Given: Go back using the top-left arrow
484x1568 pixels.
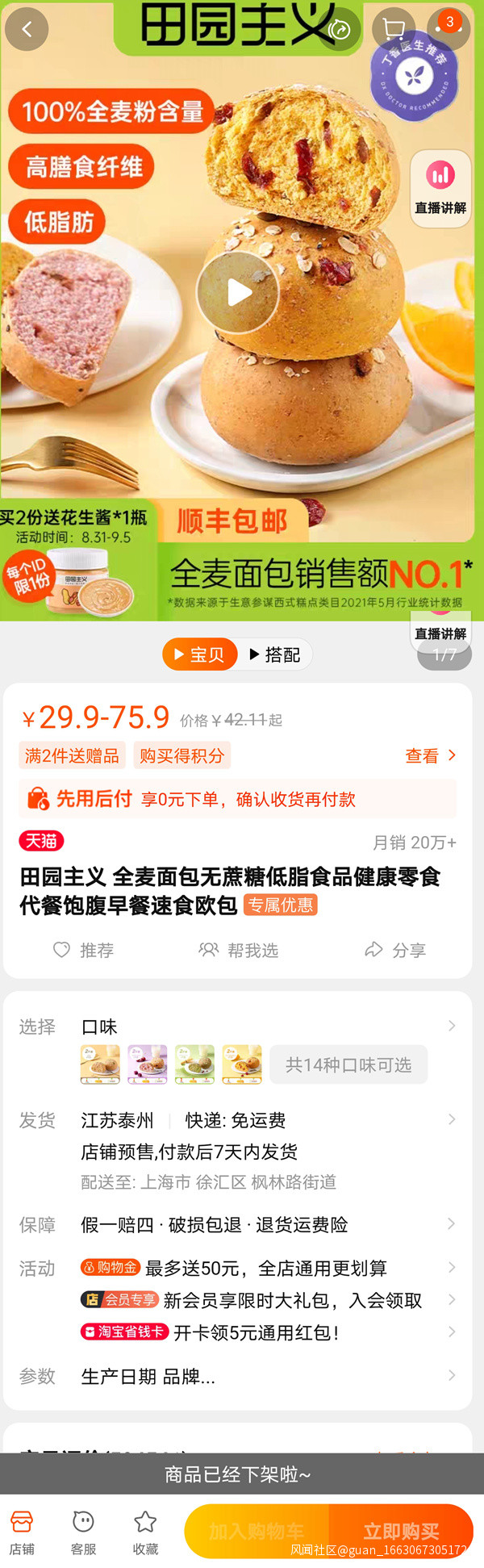Looking at the screenshot, I should click(x=27, y=30).
